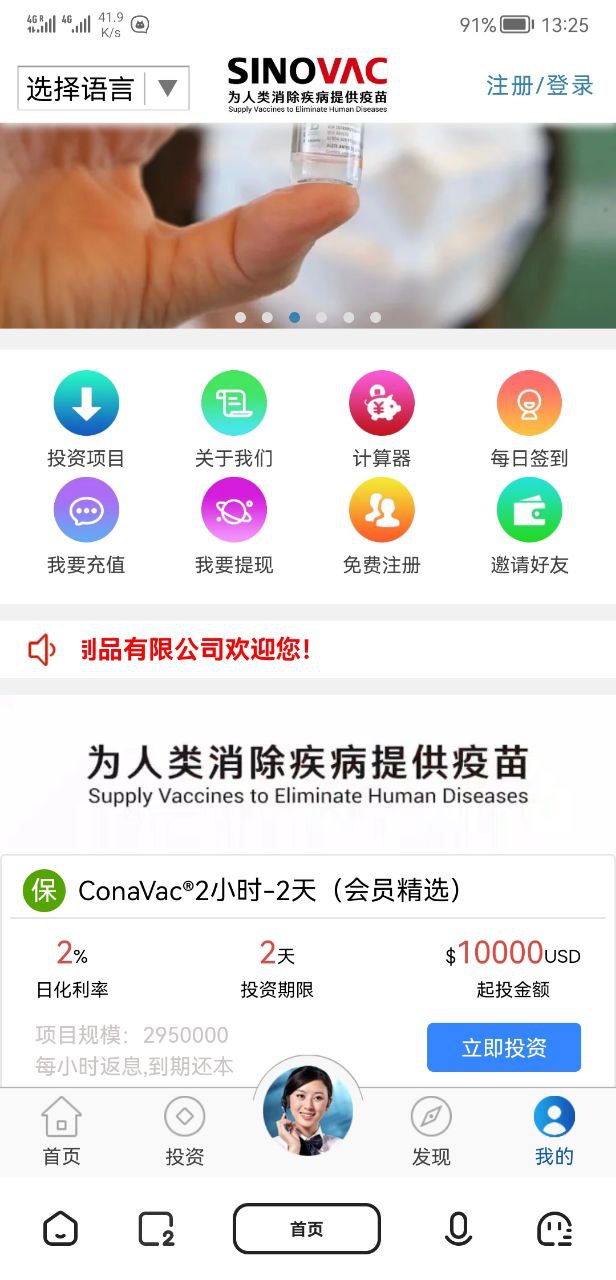
Task: Switch to the 投资 tab
Action: (184, 1131)
